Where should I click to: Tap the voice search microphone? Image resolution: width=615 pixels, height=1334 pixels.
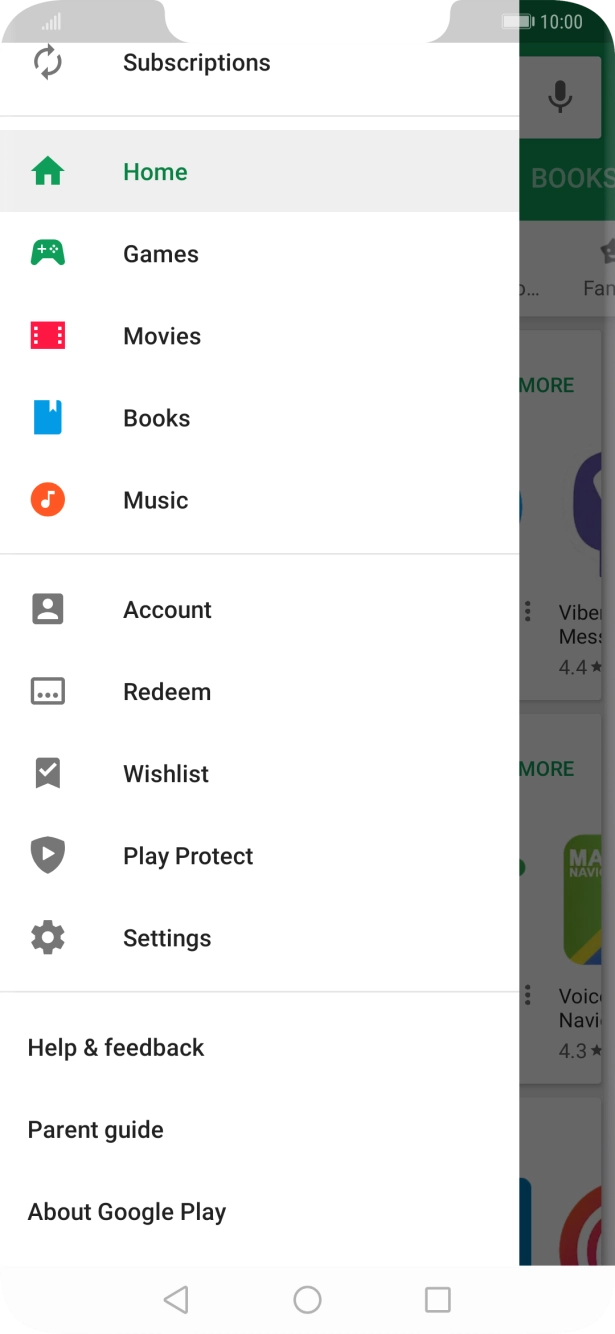click(560, 96)
